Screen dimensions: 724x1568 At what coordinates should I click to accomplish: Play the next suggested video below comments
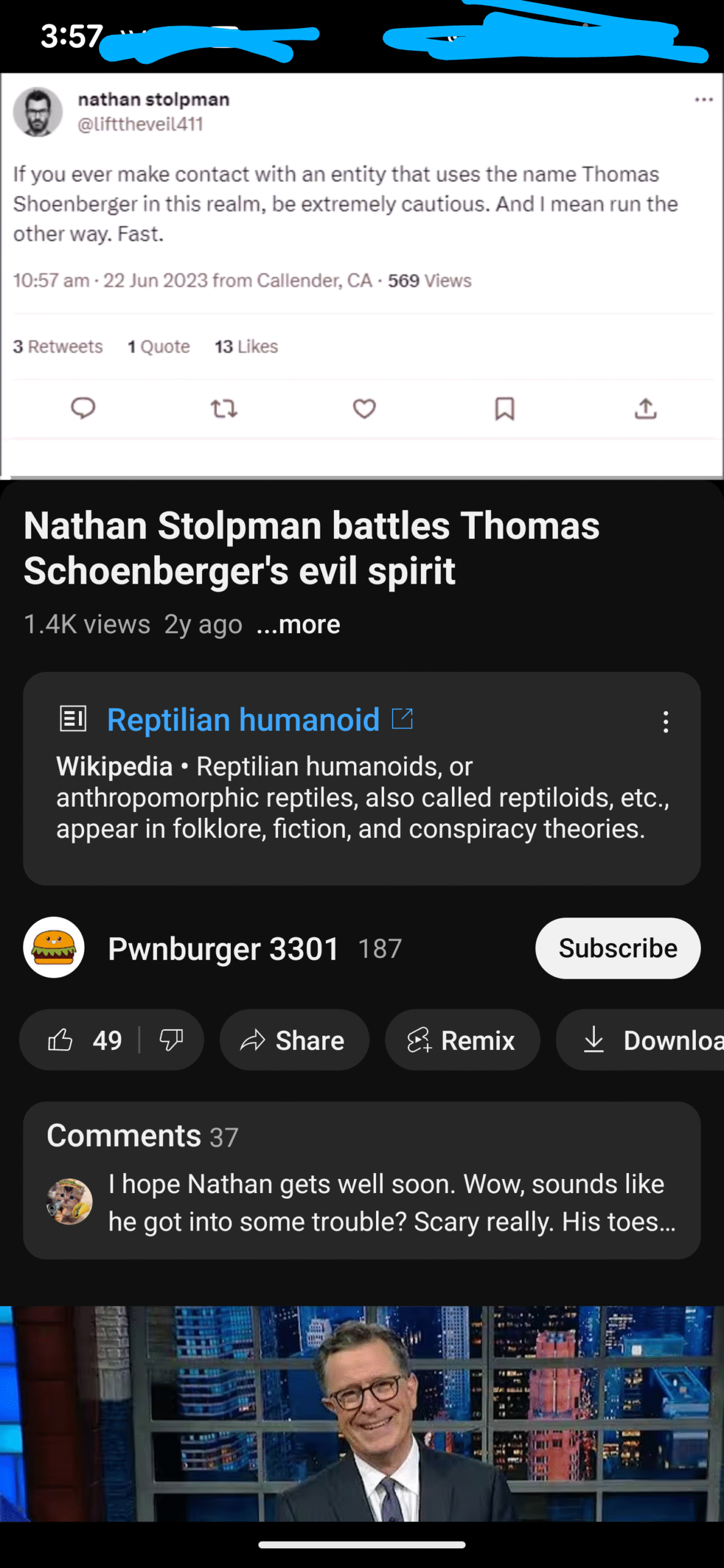point(361,1414)
